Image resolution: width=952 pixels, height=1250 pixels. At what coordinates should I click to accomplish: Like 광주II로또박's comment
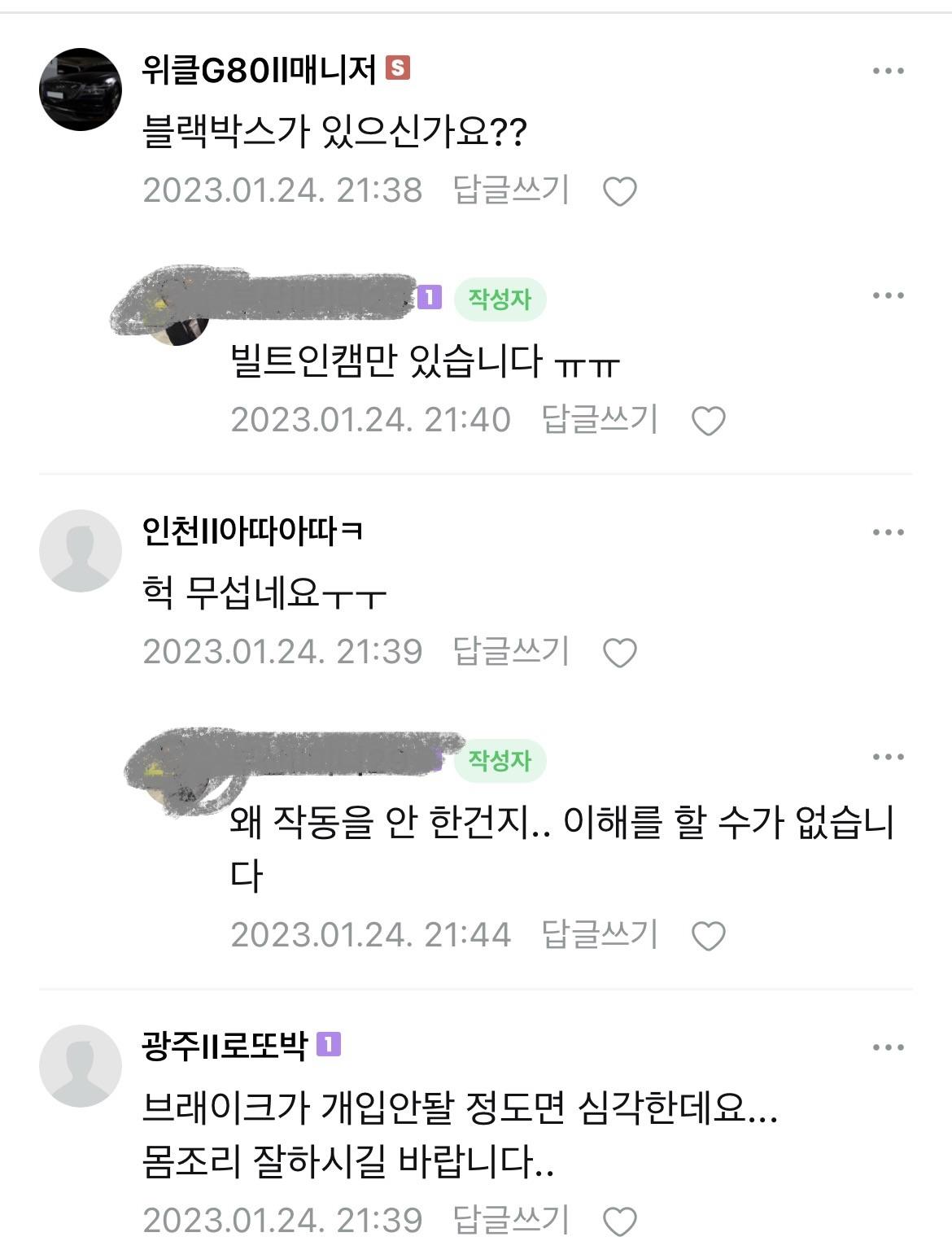tap(620, 1221)
